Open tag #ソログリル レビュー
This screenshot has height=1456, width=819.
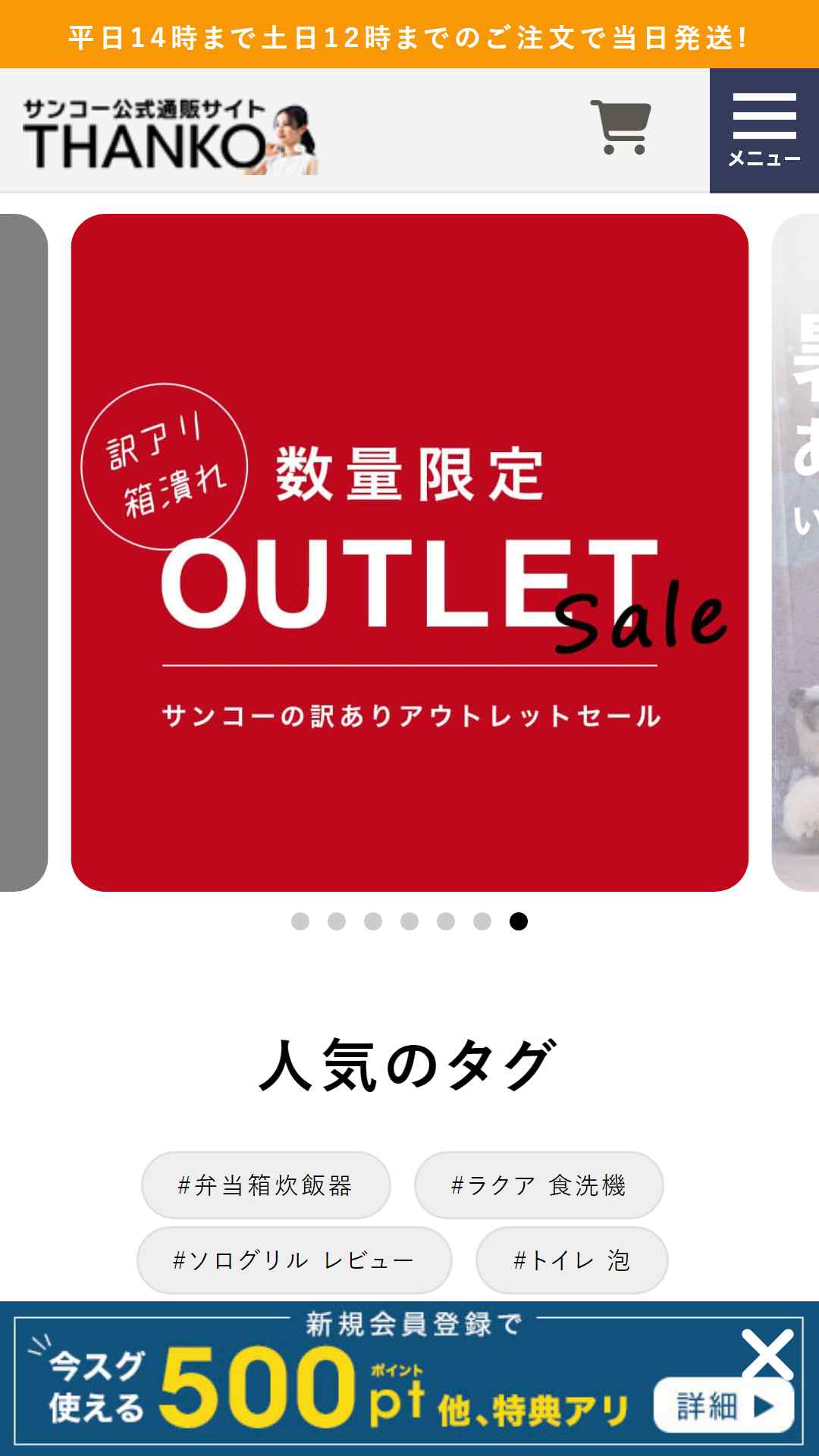pyautogui.click(x=294, y=1260)
